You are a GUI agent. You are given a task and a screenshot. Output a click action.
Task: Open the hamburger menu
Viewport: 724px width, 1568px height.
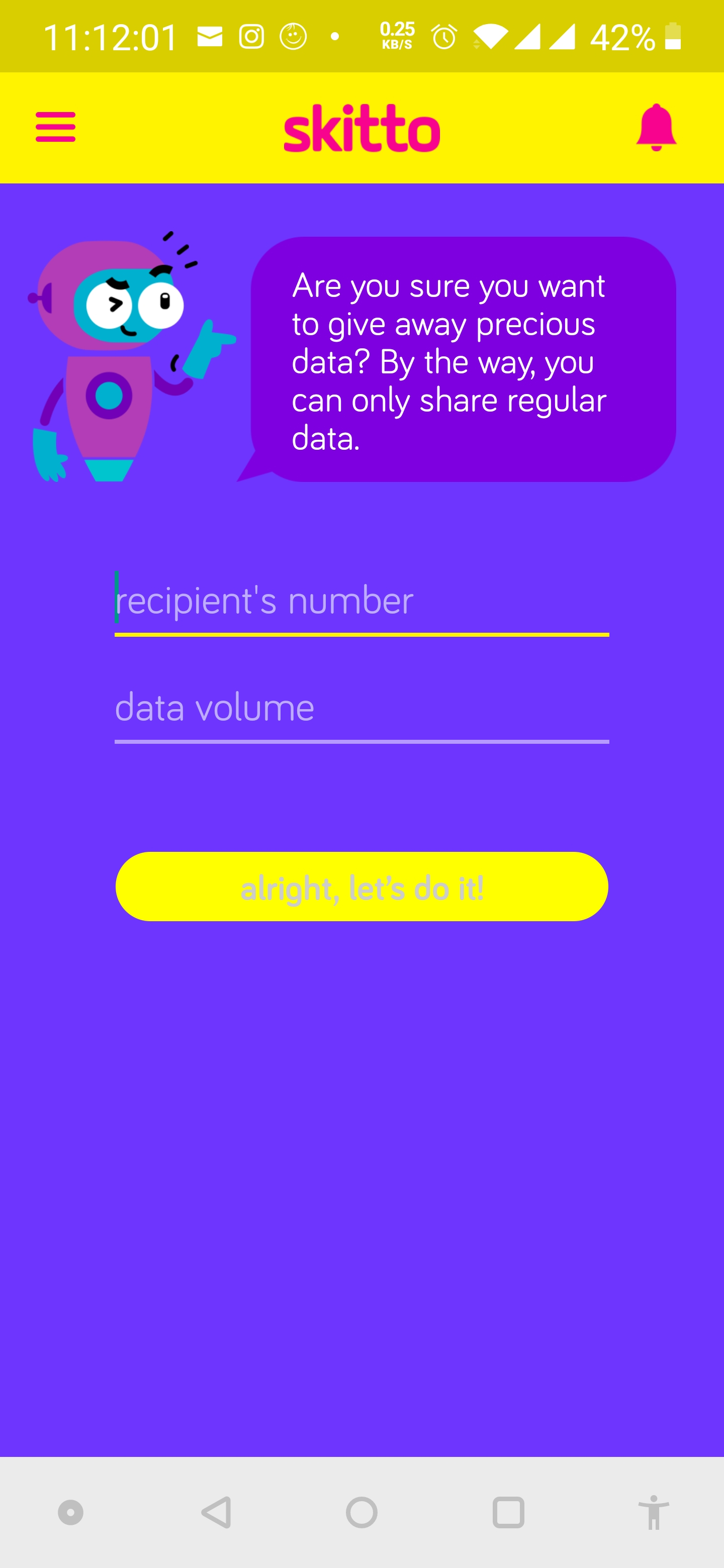55,127
